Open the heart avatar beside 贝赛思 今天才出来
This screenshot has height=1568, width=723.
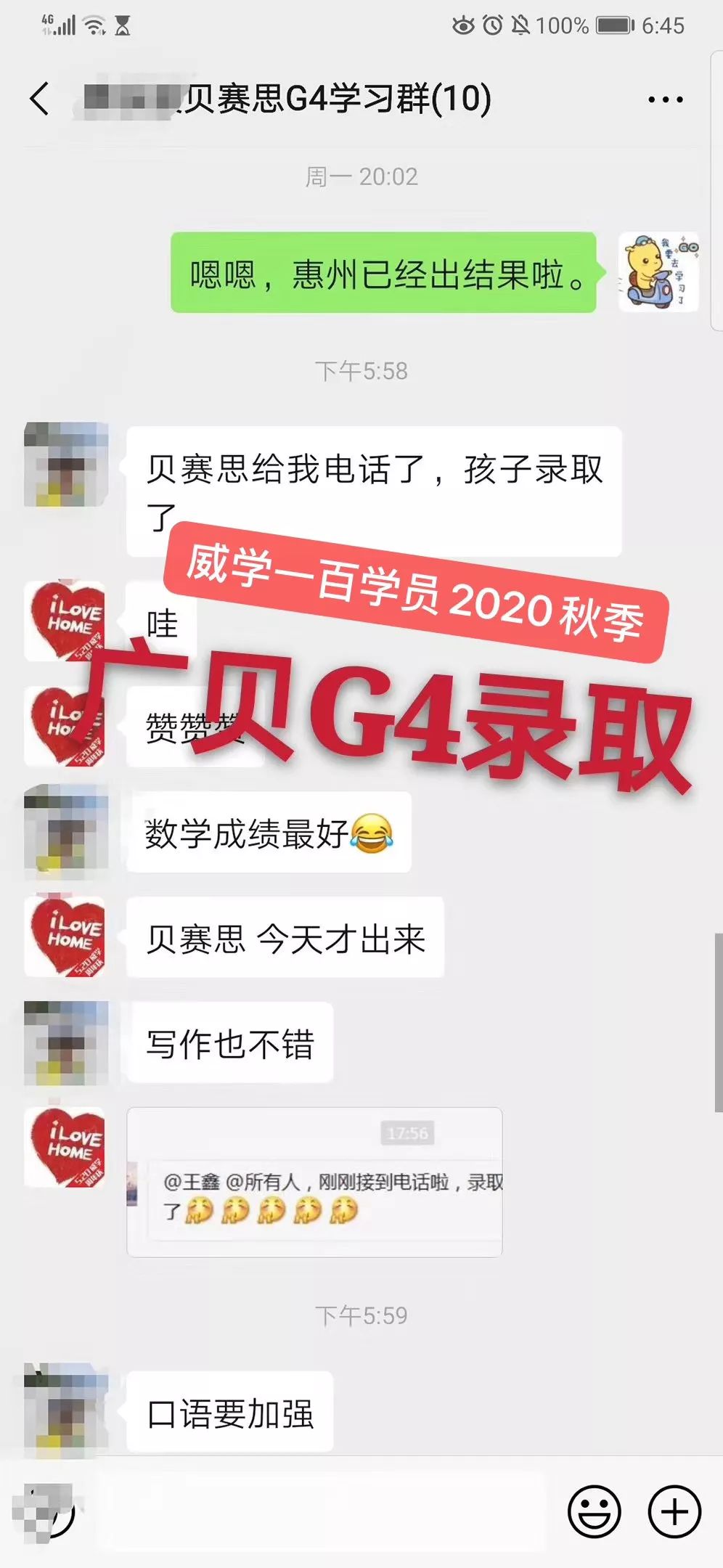click(x=66, y=936)
